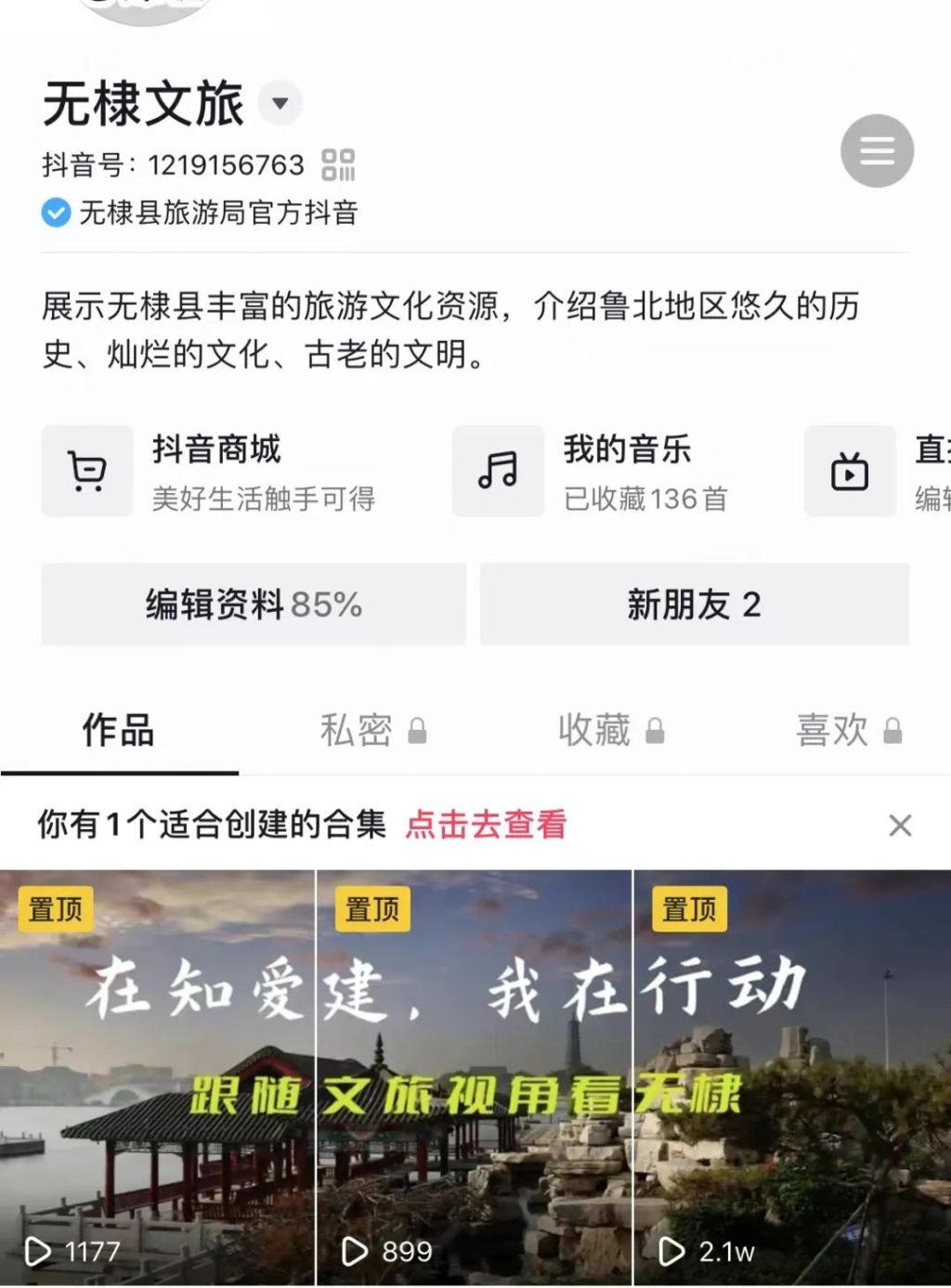The width and height of the screenshot is (951, 1288).
Task: Expand the dropdown arrow next to 无棣文旅
Action: coord(278,105)
